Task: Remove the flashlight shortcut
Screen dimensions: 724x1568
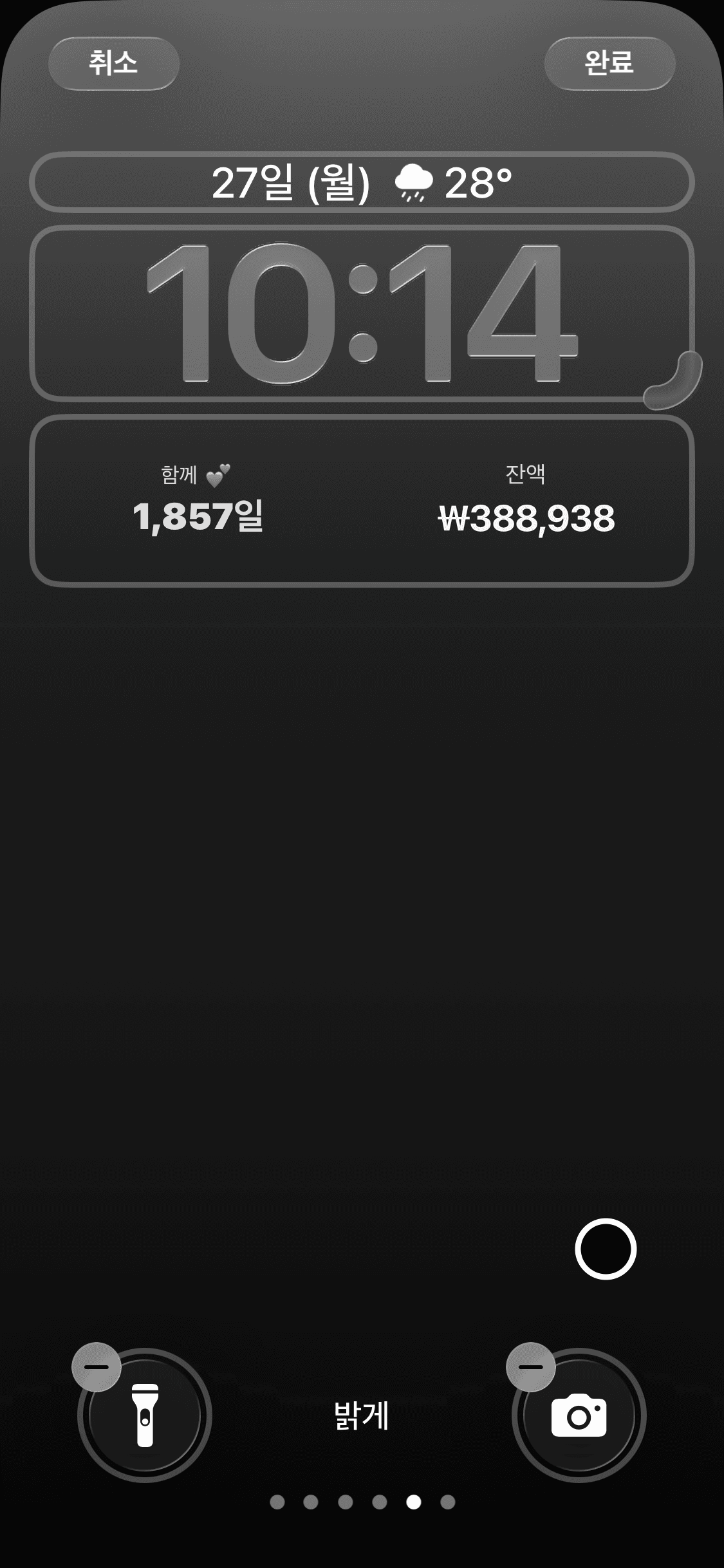Action: pyautogui.click(x=97, y=1367)
